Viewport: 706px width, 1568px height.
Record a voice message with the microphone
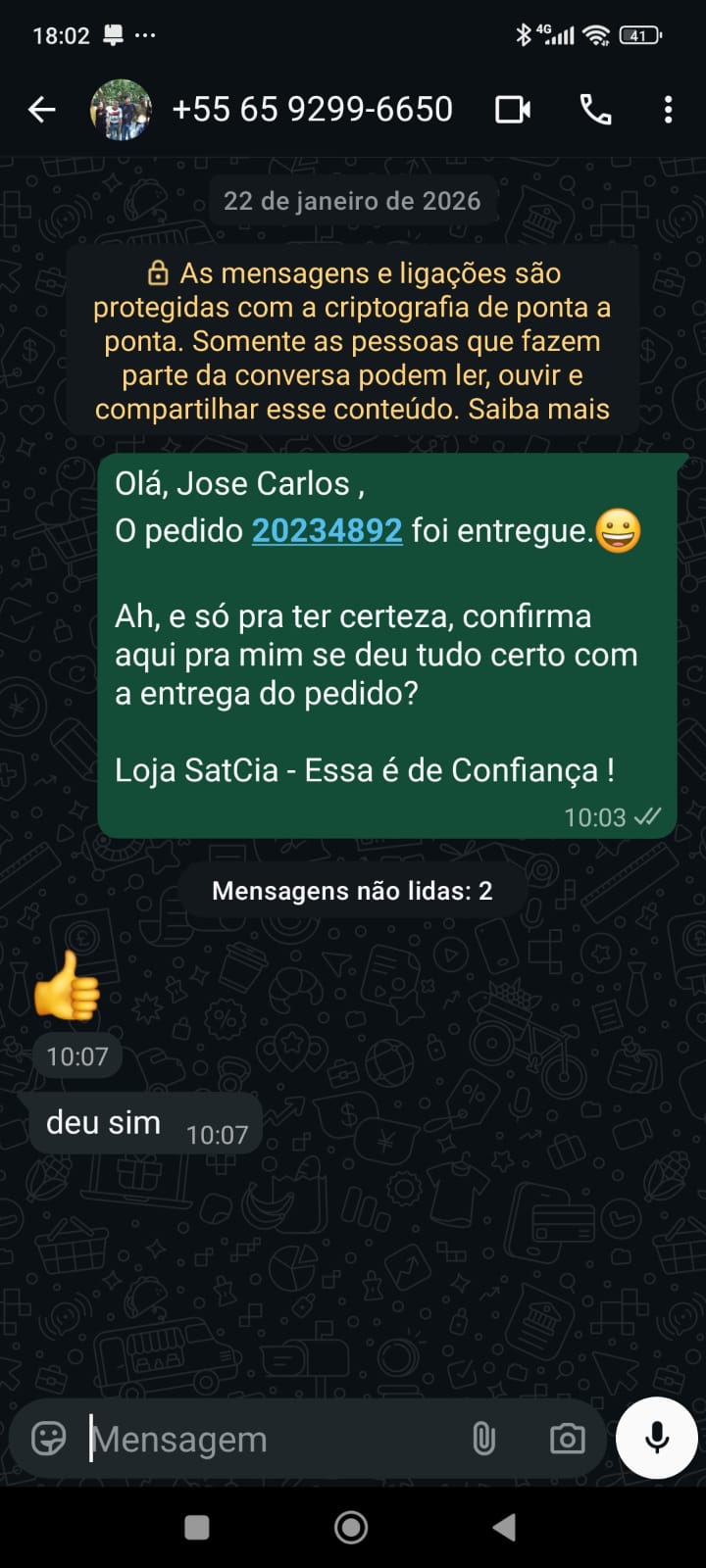pos(656,1438)
